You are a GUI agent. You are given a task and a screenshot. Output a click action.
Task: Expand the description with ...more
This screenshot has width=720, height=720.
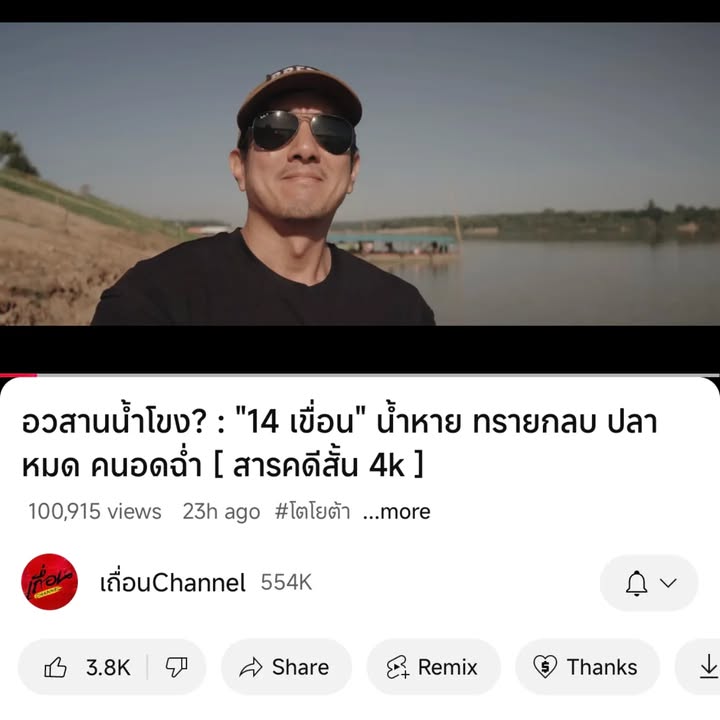(397, 511)
